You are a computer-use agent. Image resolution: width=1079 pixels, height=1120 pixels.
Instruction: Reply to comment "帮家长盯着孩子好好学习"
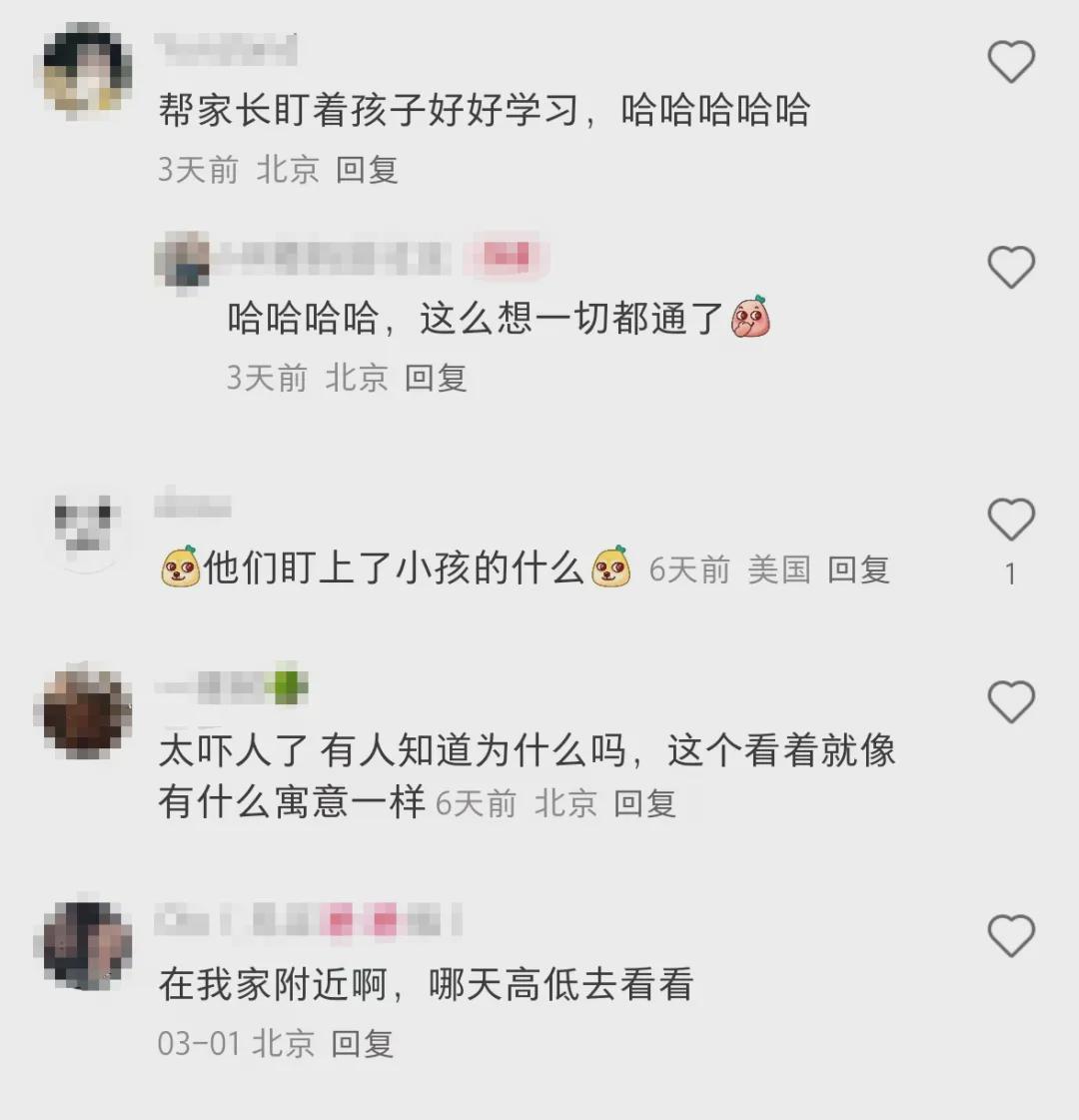367,170
